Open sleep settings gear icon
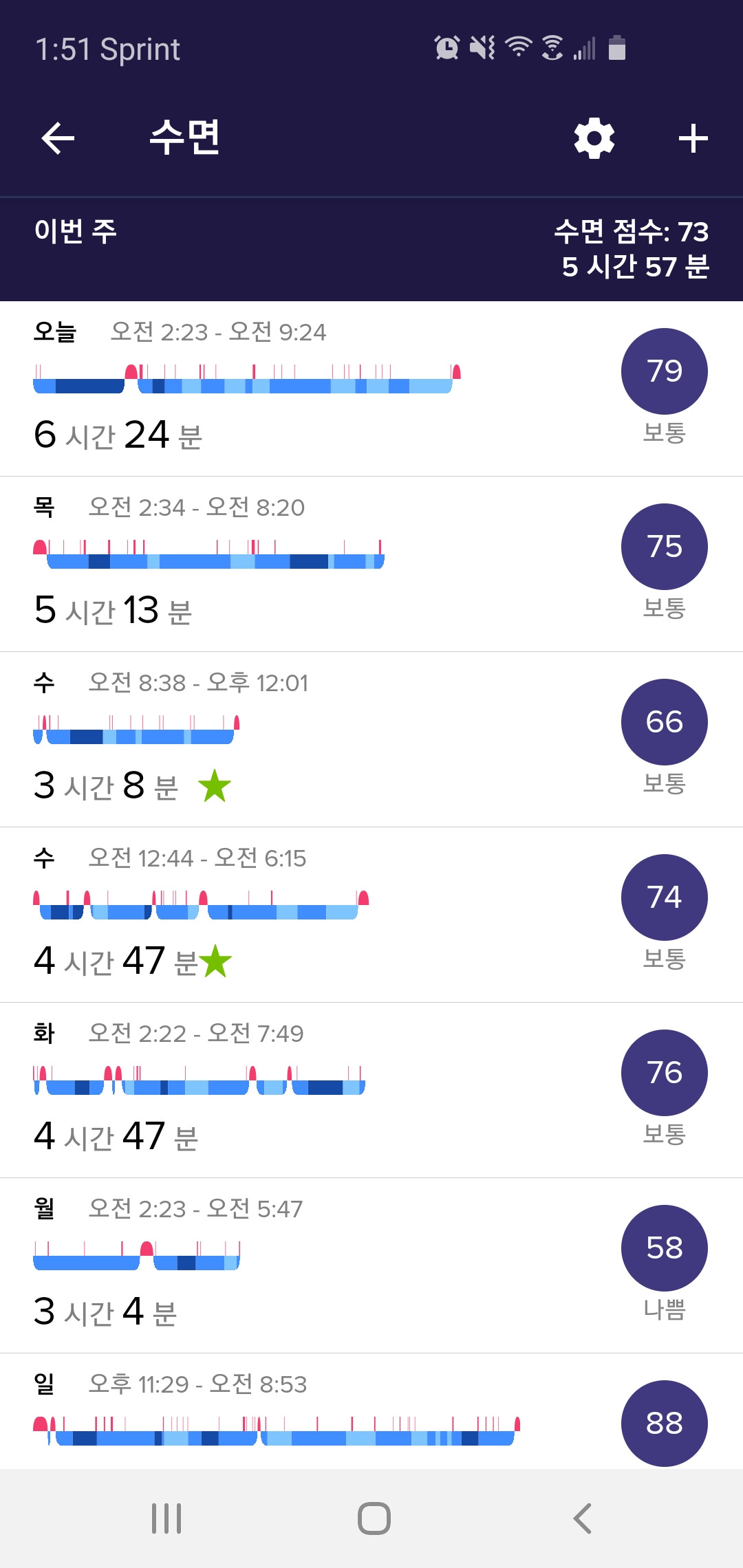This screenshot has width=743, height=1568. (x=594, y=138)
